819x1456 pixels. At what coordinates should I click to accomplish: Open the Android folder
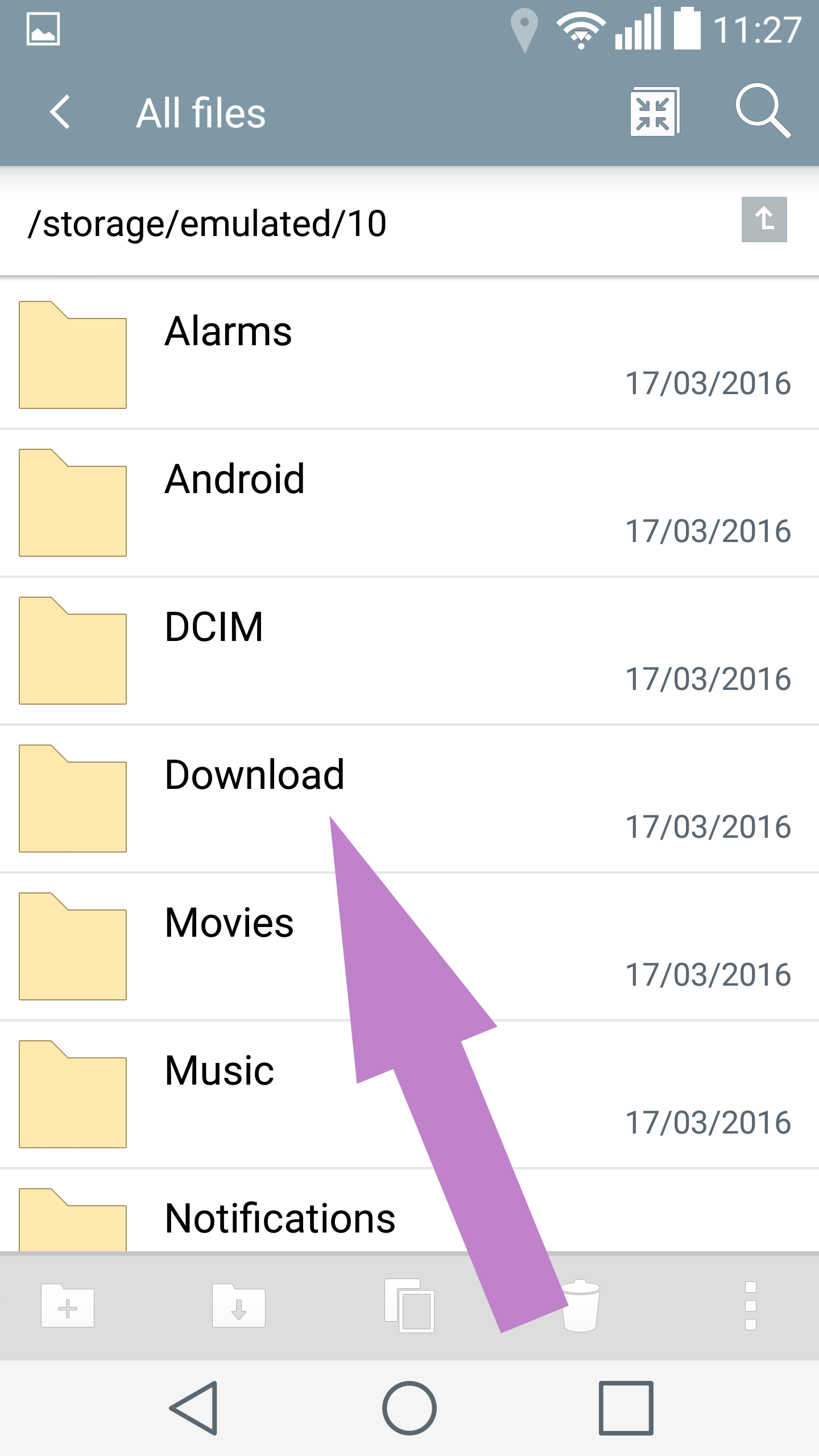[x=409, y=503]
